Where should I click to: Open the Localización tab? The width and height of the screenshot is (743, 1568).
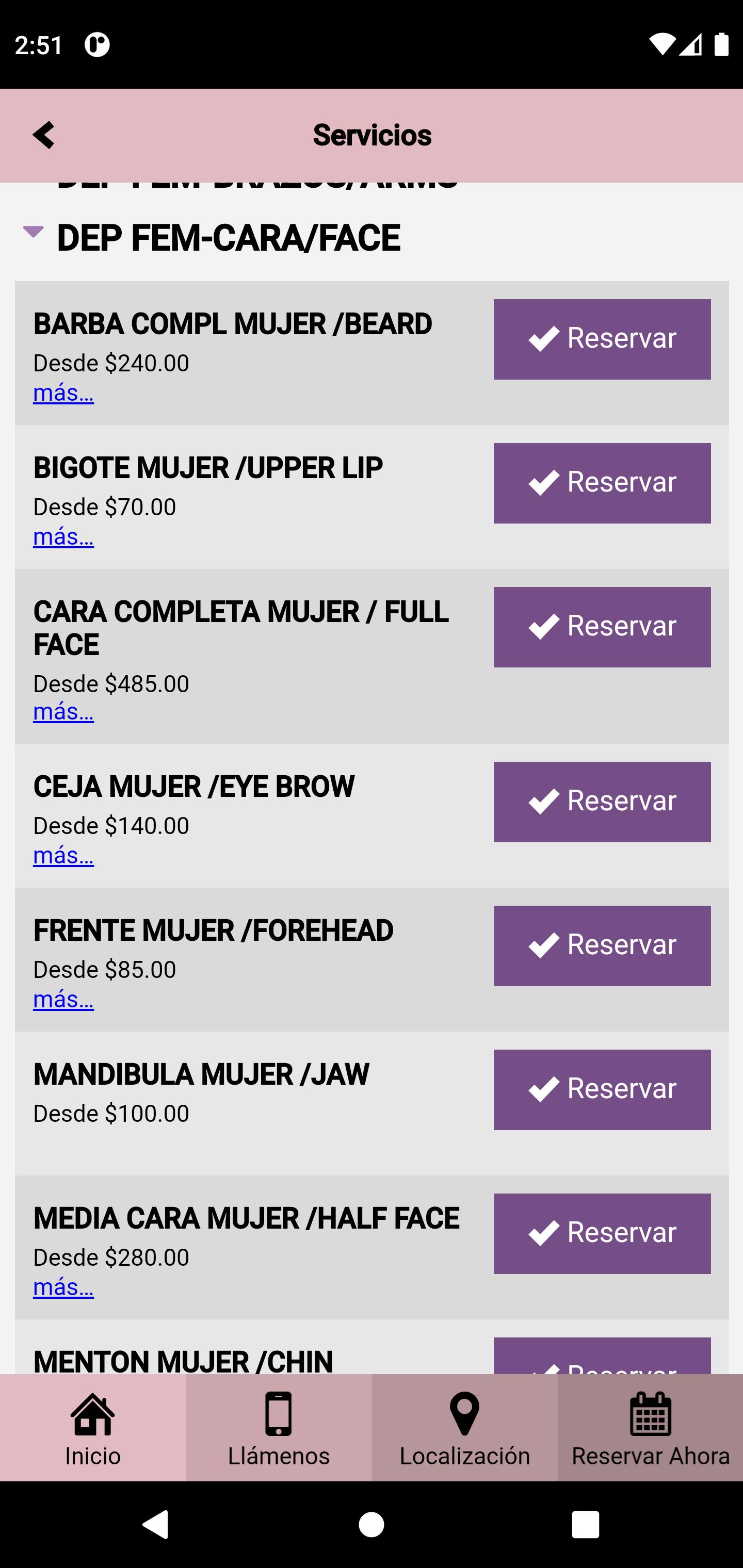[x=465, y=1427]
